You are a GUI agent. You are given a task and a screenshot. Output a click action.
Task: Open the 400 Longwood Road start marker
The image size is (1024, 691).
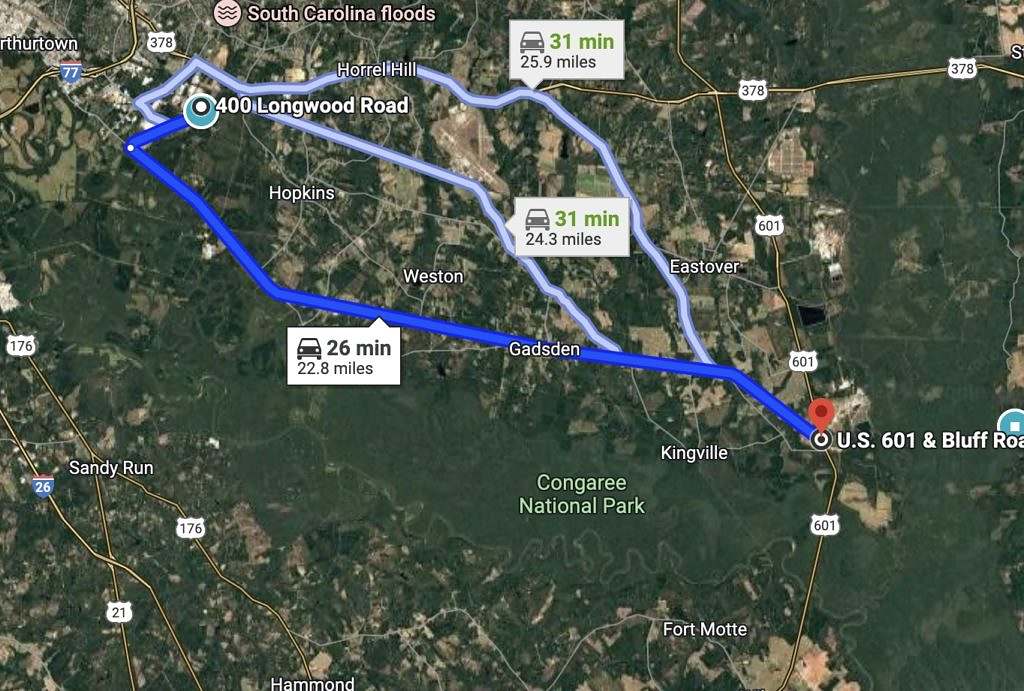pyautogui.click(x=202, y=109)
